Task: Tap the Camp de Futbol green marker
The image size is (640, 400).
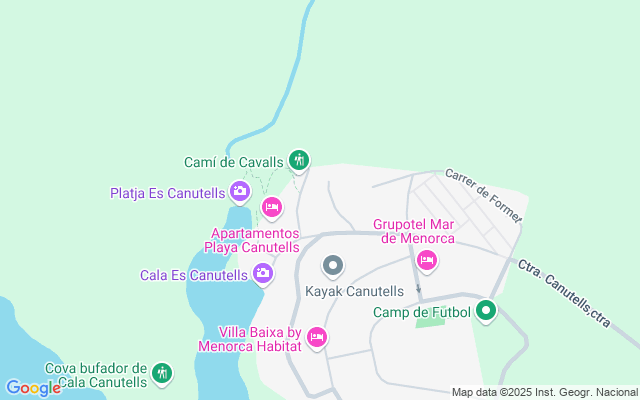Action: point(486,312)
